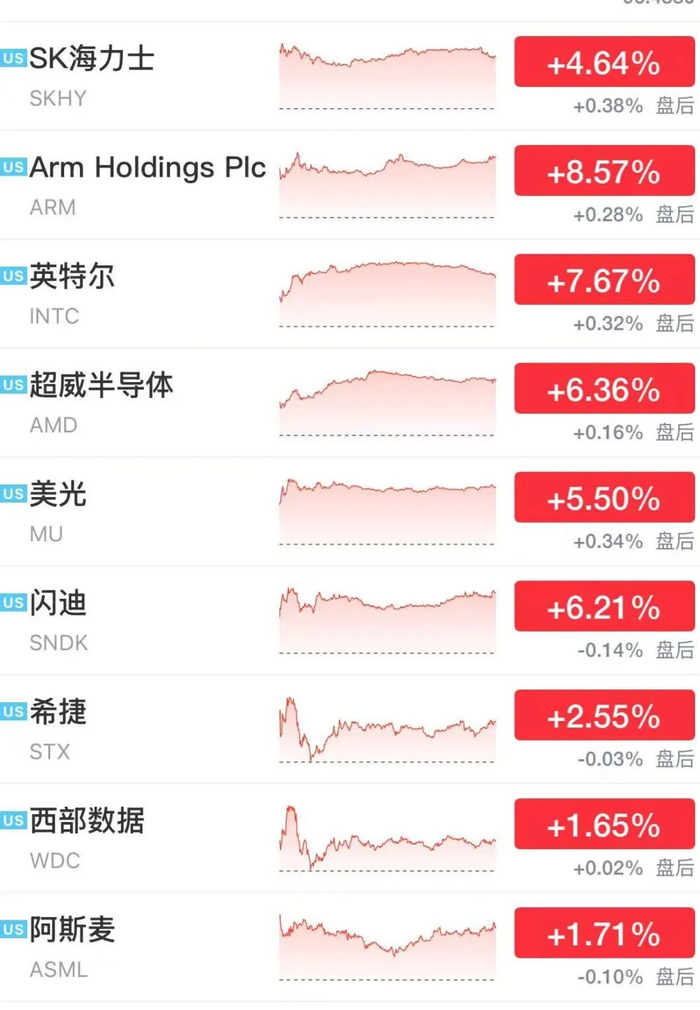Open 闪迪 SNDK stock details
The image size is (700, 1010).
point(350,620)
